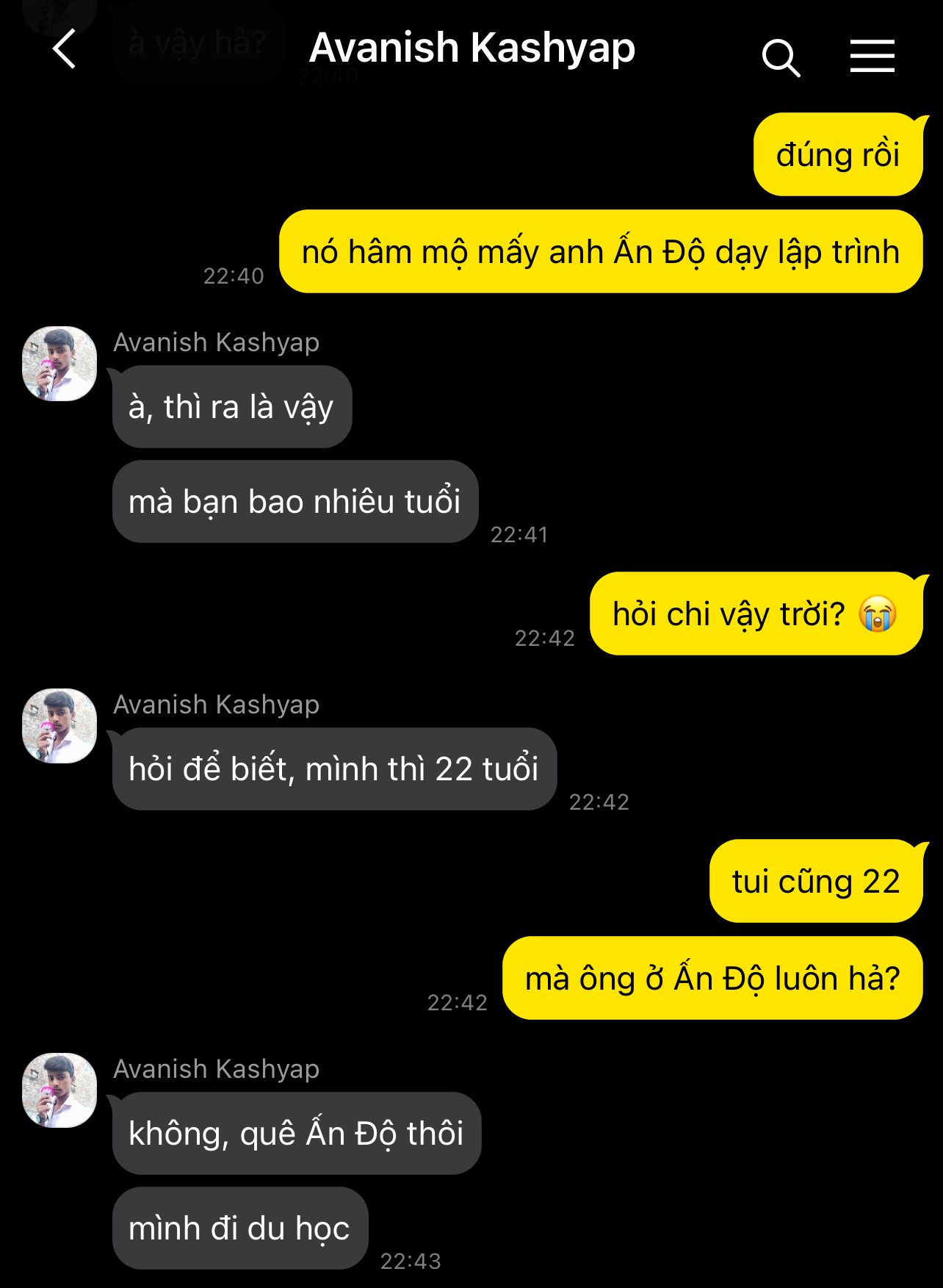Open avatar beside 'không, quê Ấn Độ thôi'
This screenshot has width=943, height=1288.
click(x=59, y=1090)
